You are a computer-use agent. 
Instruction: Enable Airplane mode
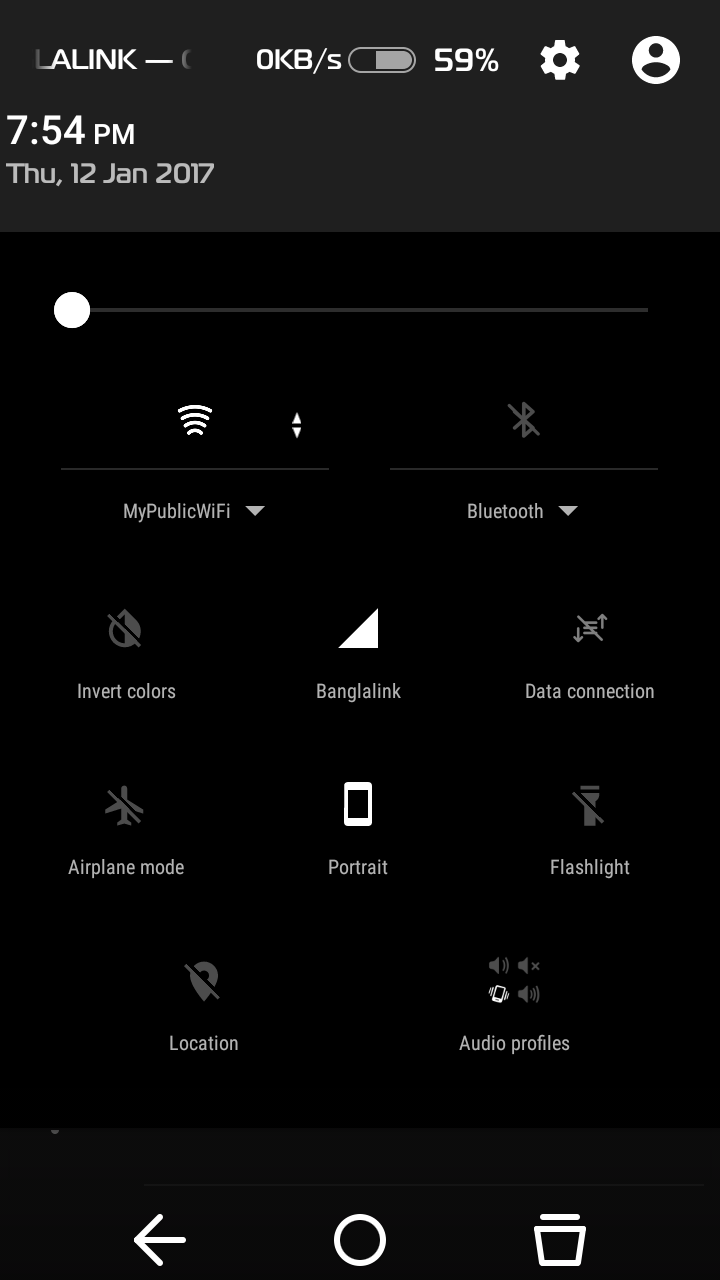pos(125,806)
